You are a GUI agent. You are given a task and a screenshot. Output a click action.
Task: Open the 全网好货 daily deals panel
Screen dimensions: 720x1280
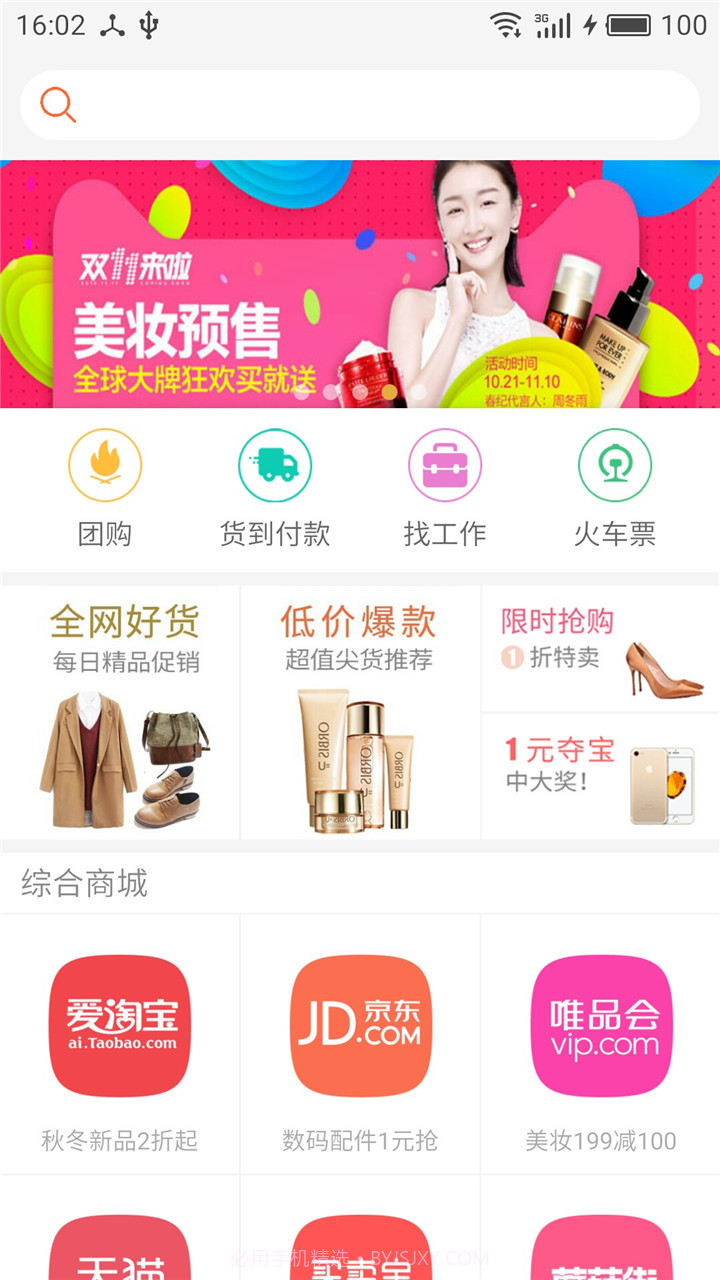(120, 710)
